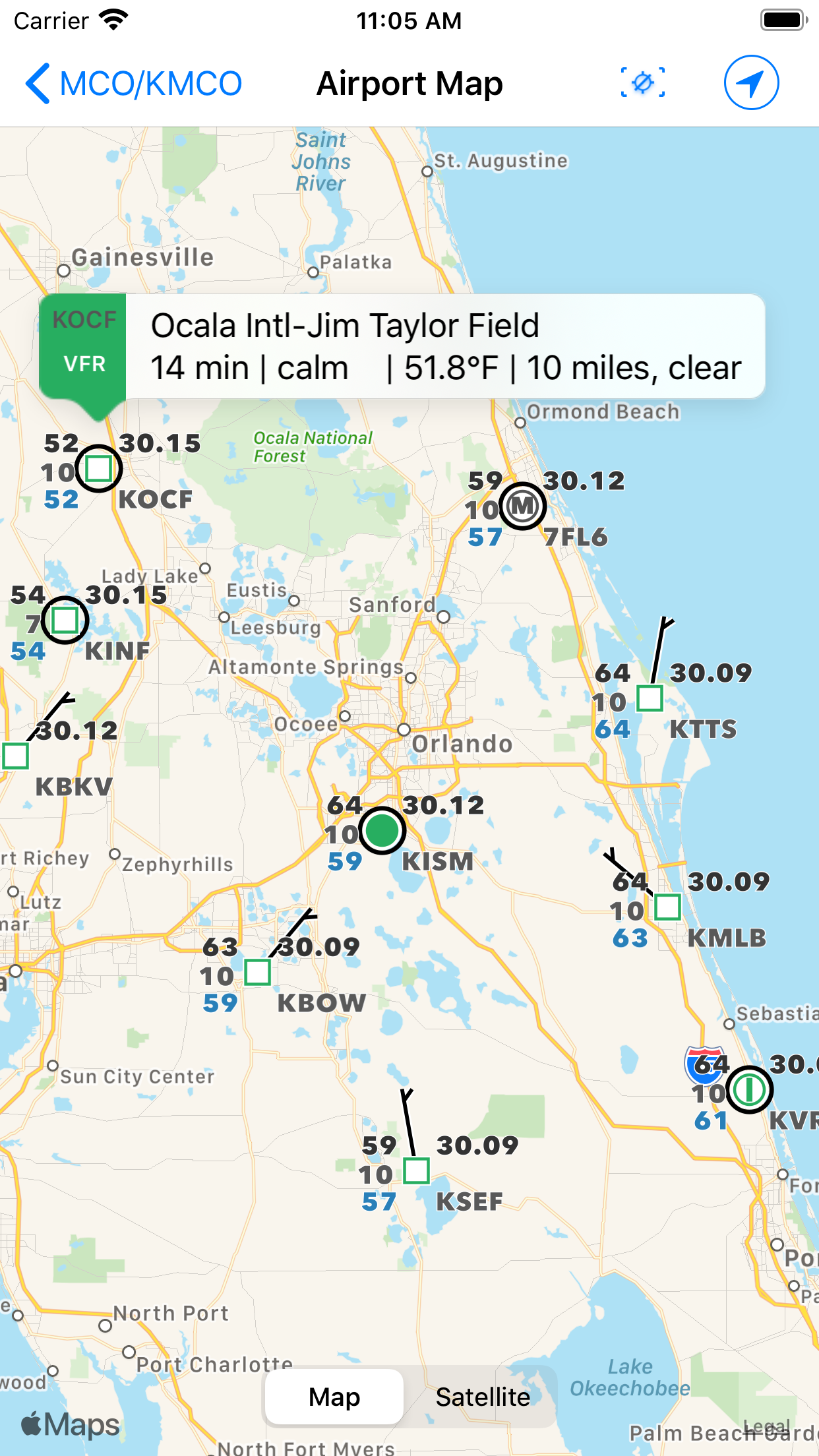Open the Legal link

tap(766, 1428)
